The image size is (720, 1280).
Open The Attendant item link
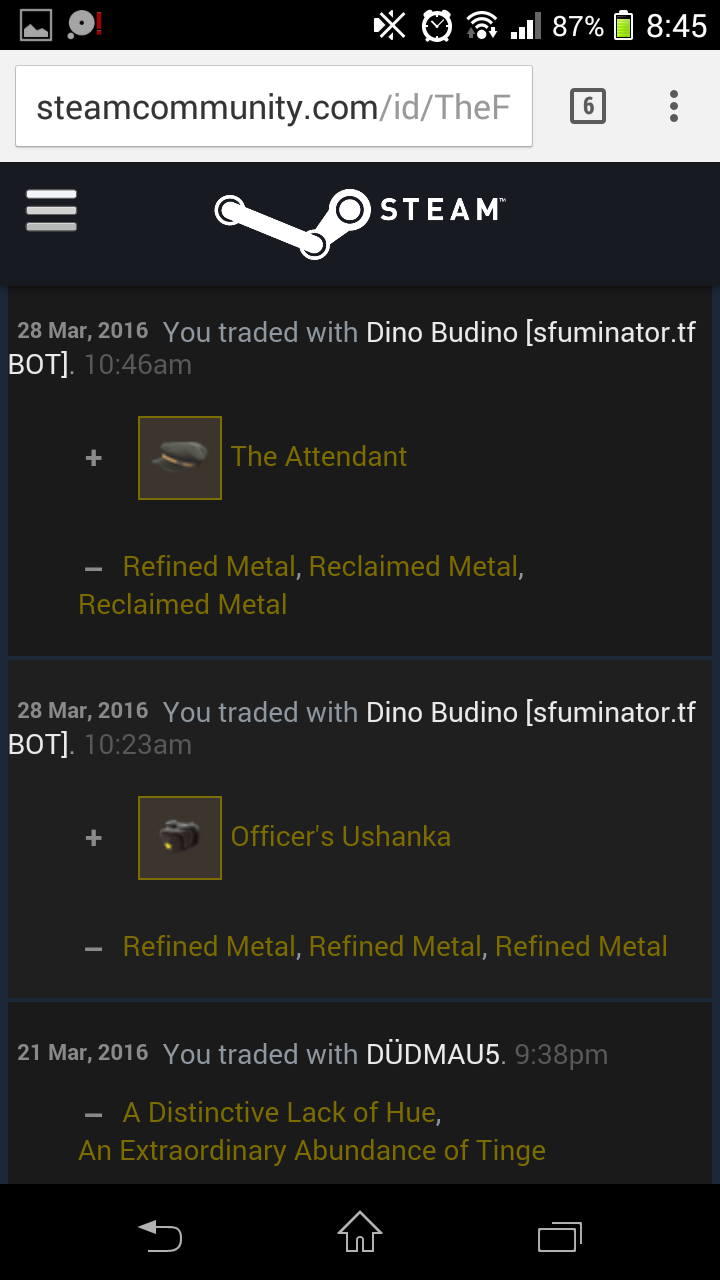tap(318, 457)
